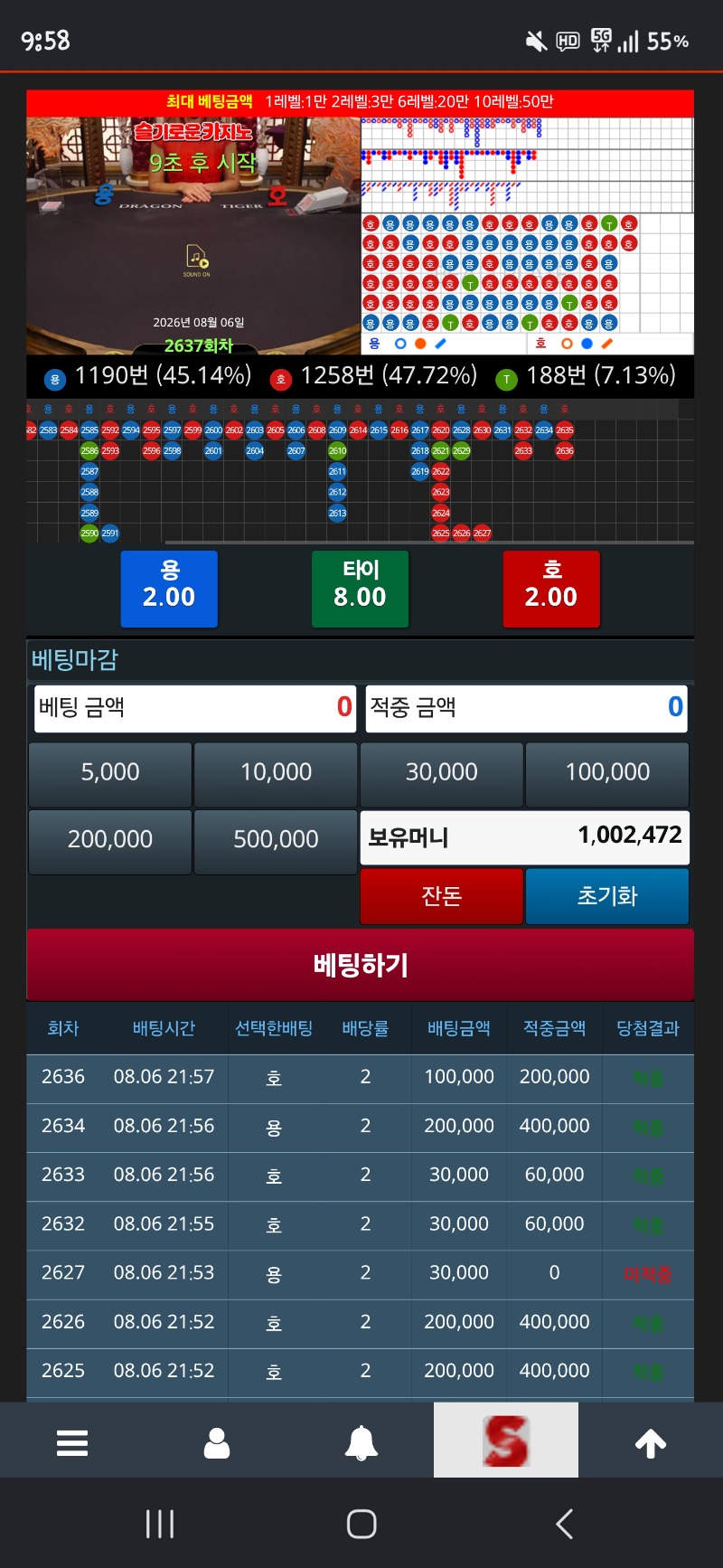Open the profile icon in bottom bar

tap(217, 1442)
